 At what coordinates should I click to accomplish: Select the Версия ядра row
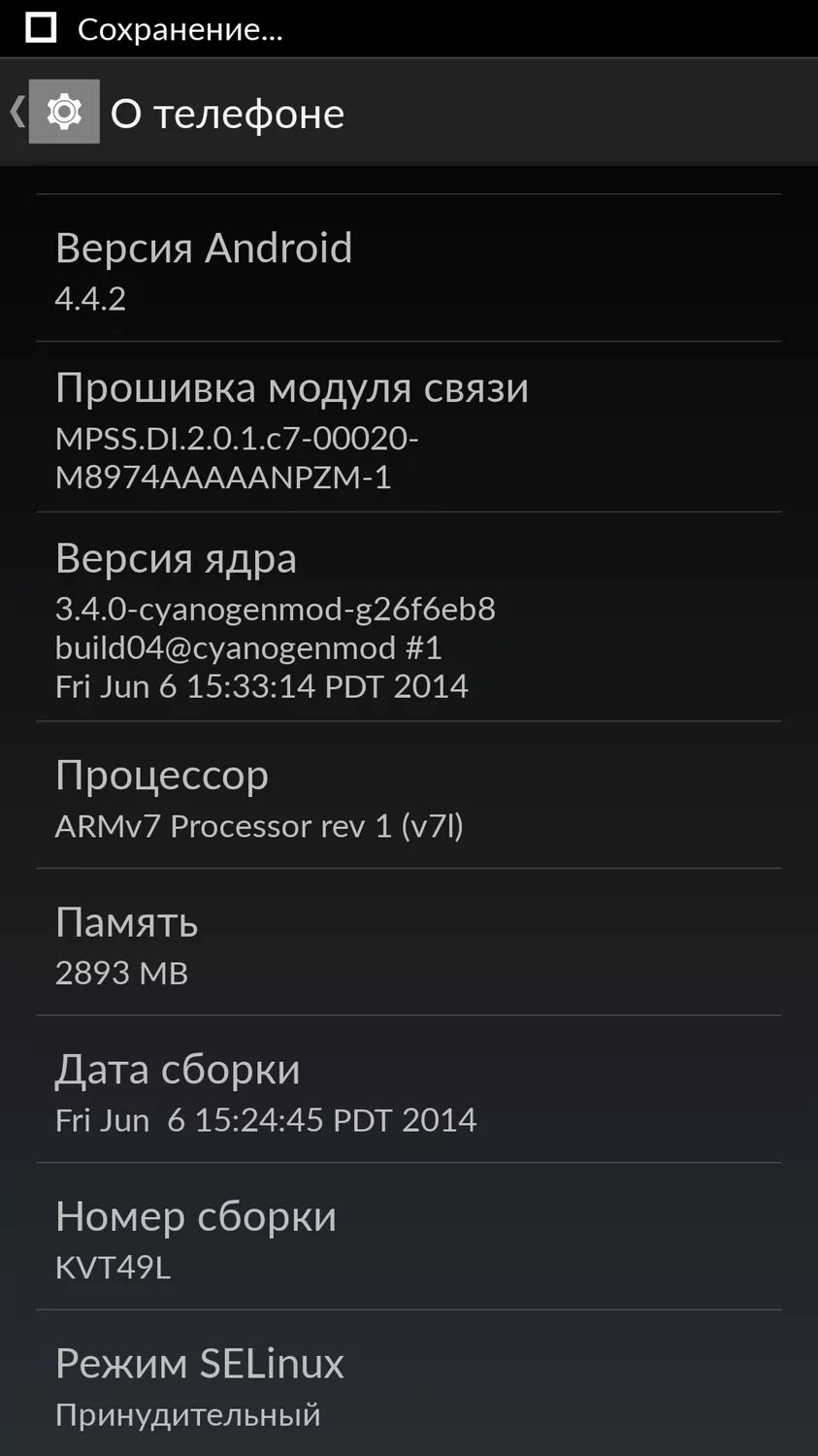point(409,617)
